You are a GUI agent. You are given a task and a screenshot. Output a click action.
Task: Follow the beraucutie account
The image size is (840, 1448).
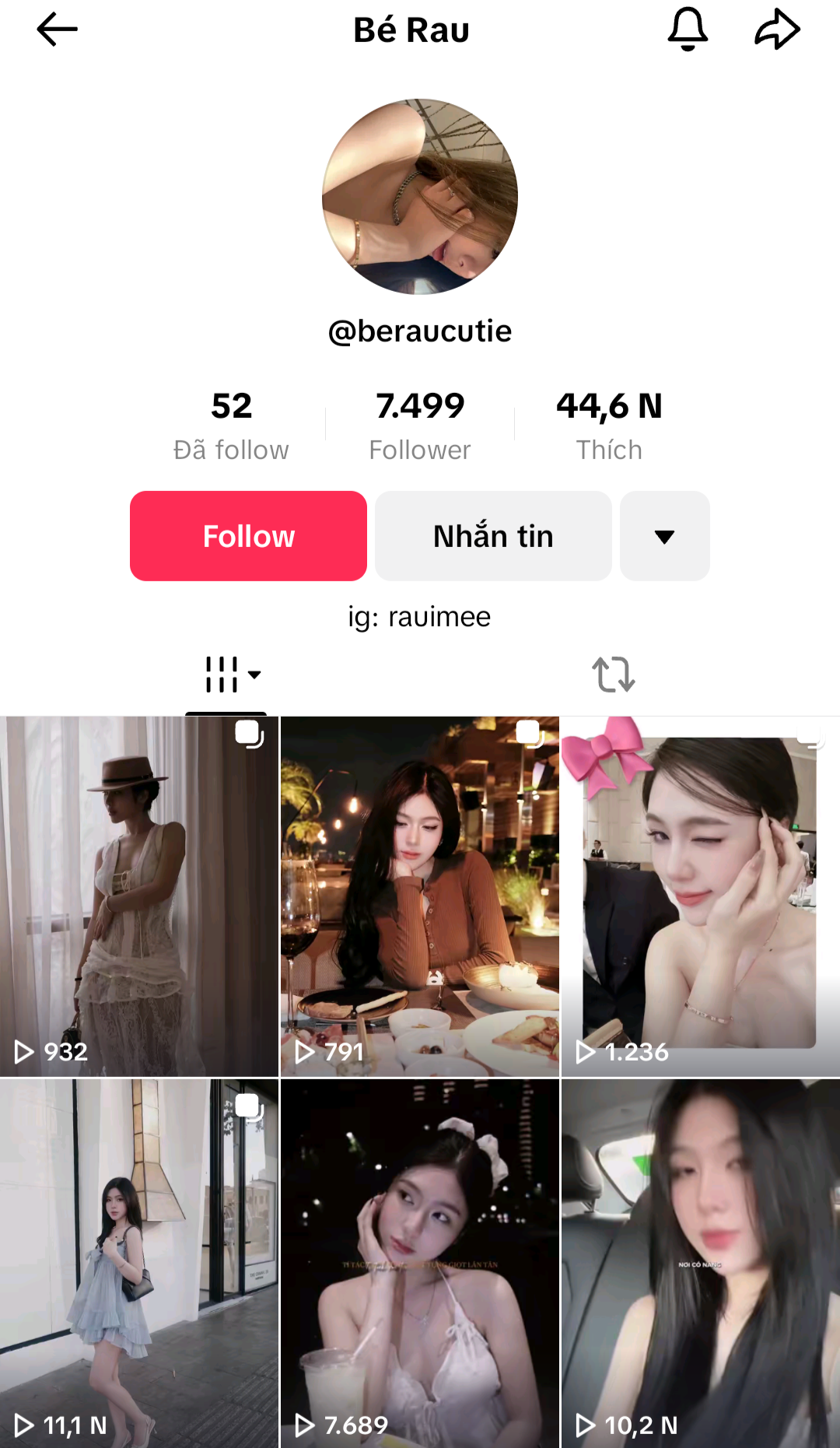[248, 536]
